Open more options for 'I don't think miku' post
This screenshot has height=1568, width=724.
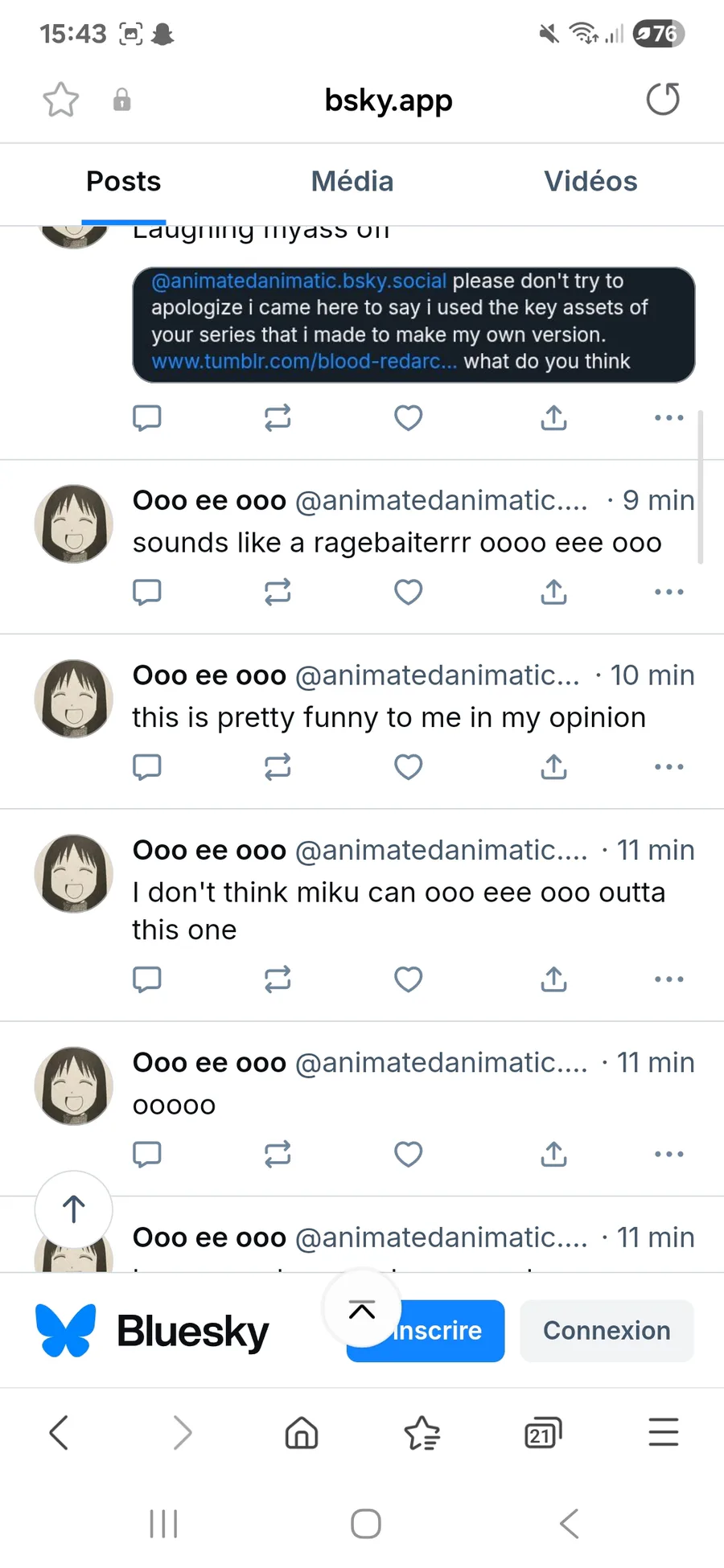click(668, 979)
